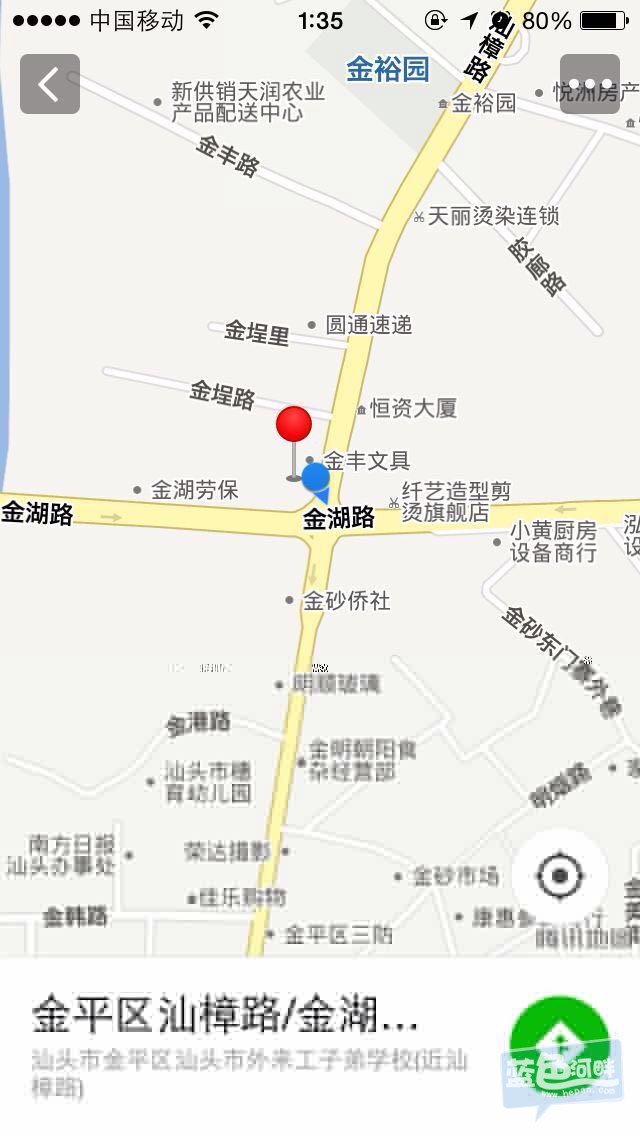
Task: Start navigation with the green directions button
Action: (559, 1047)
